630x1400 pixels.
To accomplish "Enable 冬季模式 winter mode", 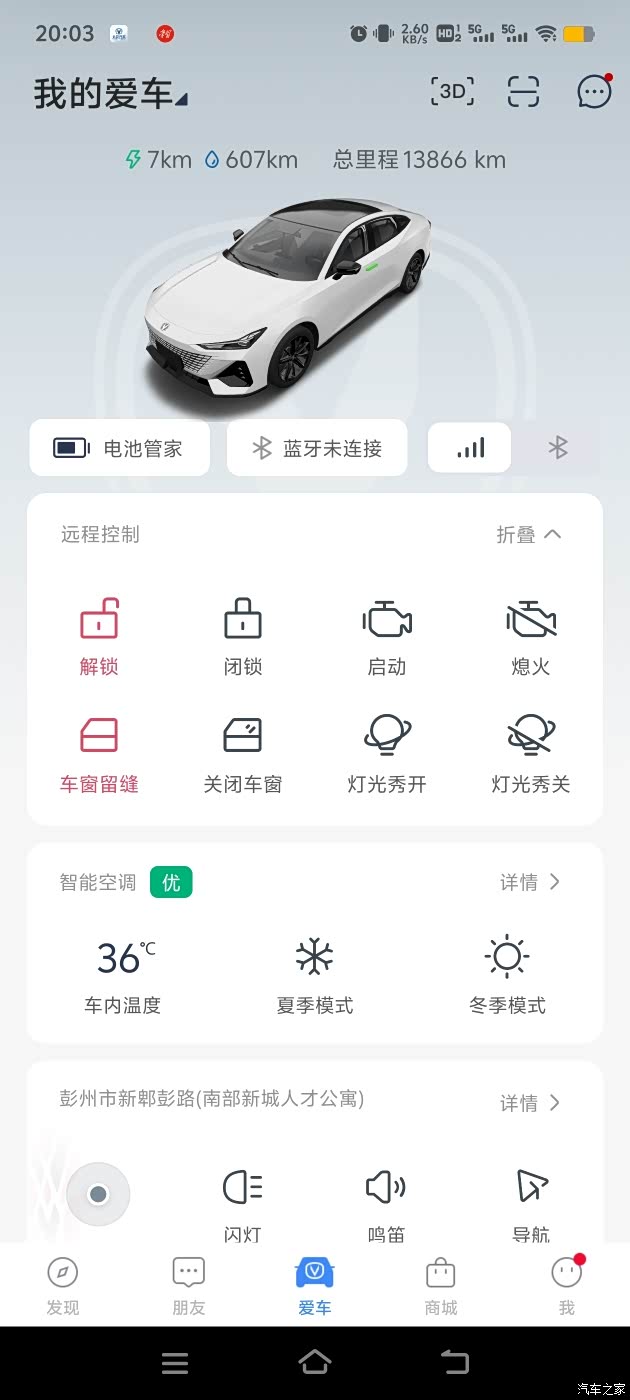I will (507, 975).
